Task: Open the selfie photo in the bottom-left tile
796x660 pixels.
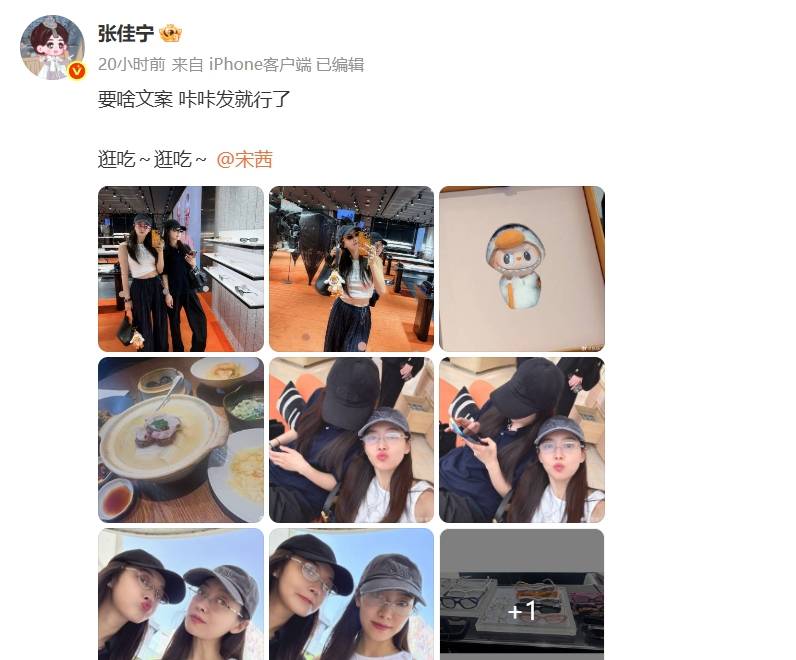Action: 181,594
